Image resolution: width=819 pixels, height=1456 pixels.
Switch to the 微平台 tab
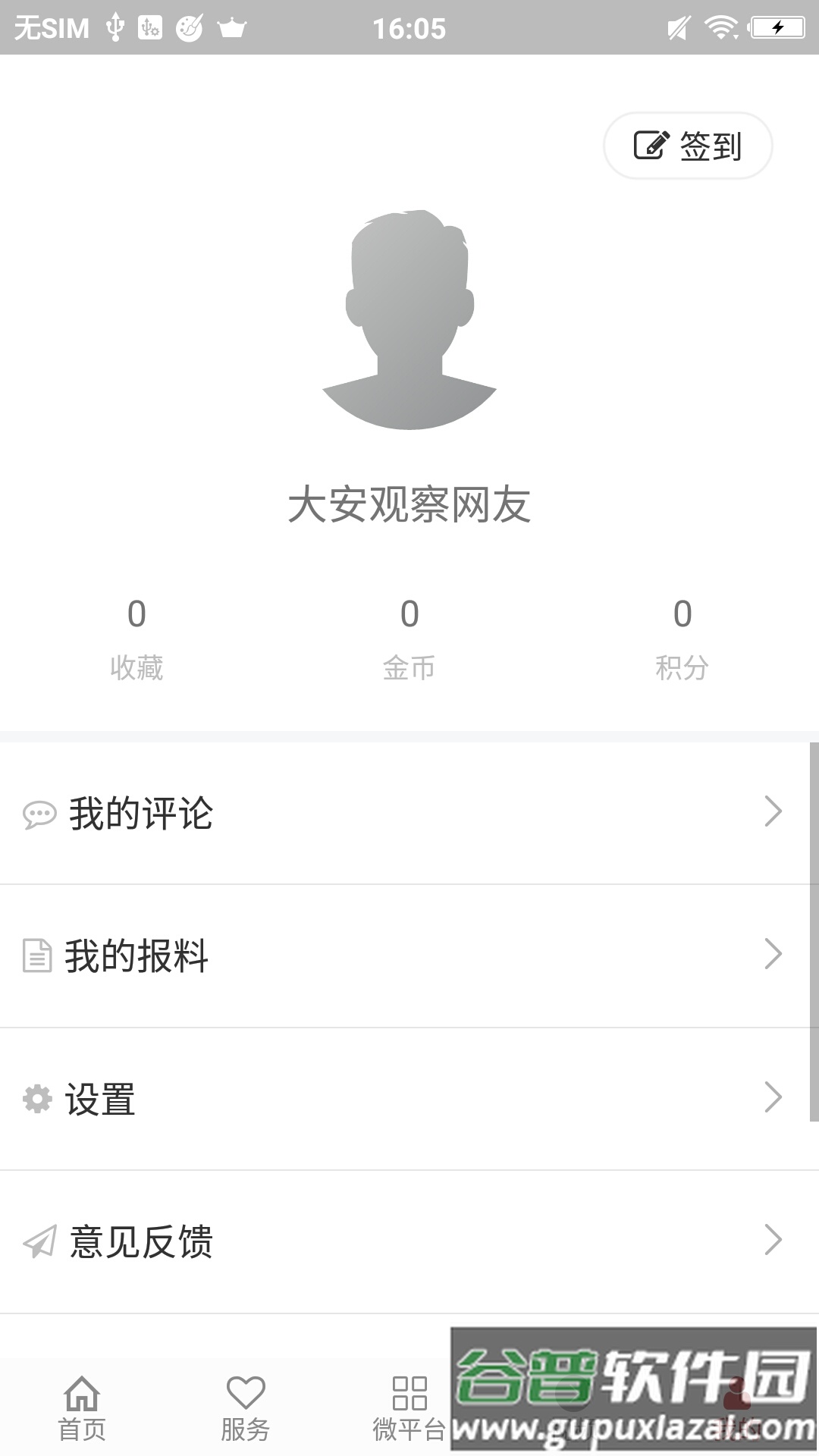pyautogui.click(x=409, y=1407)
